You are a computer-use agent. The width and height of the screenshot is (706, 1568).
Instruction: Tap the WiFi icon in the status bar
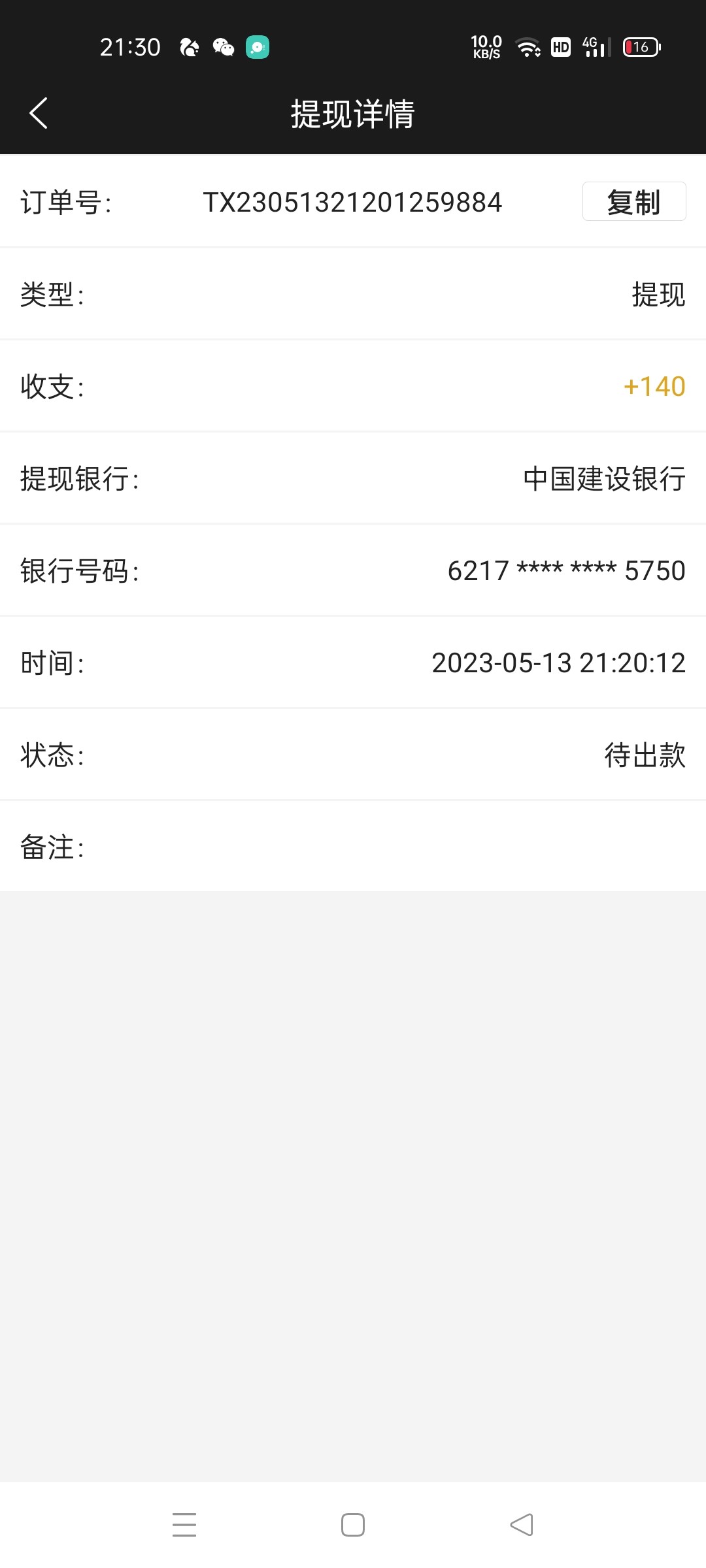tap(527, 47)
